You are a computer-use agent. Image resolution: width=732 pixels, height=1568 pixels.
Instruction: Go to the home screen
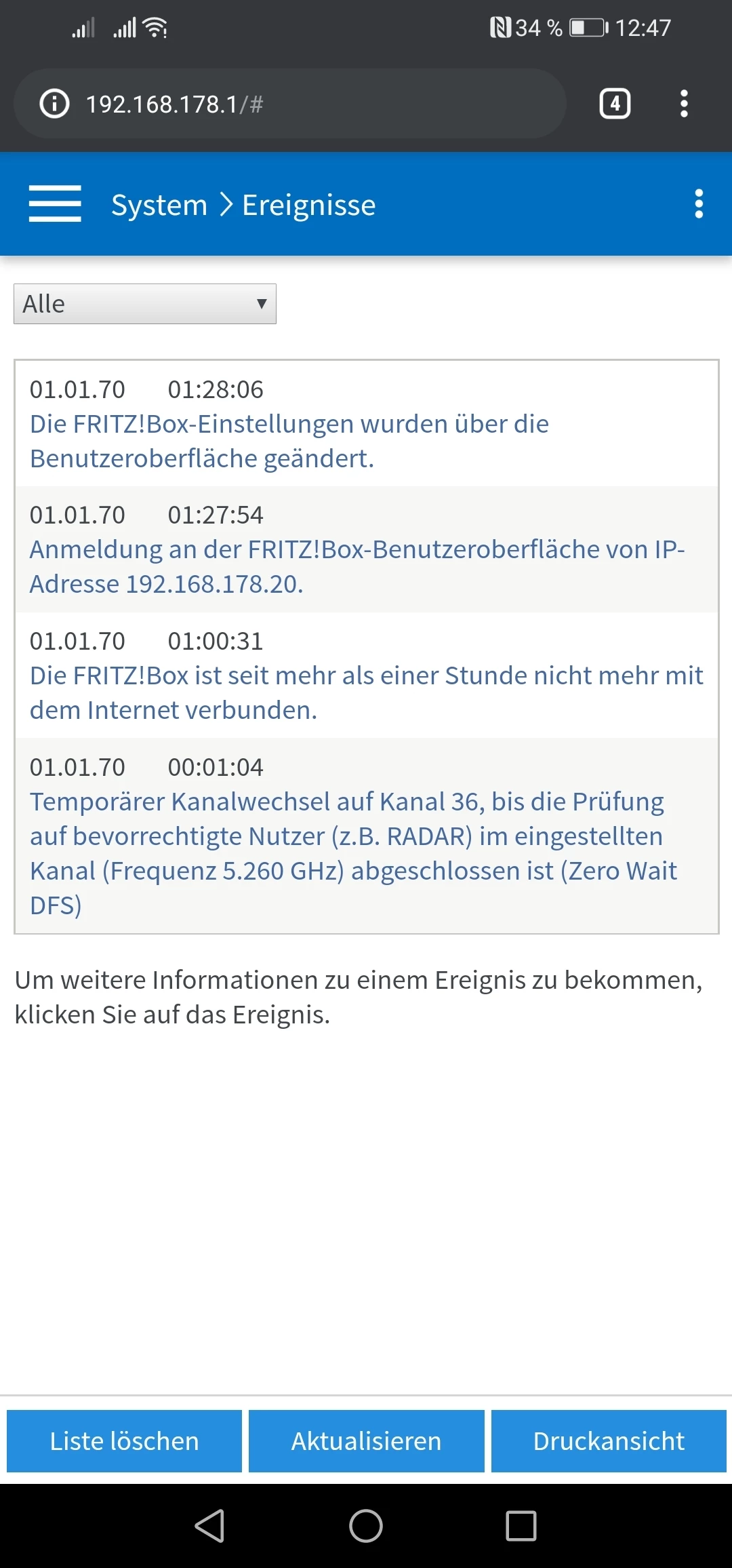366,1526
